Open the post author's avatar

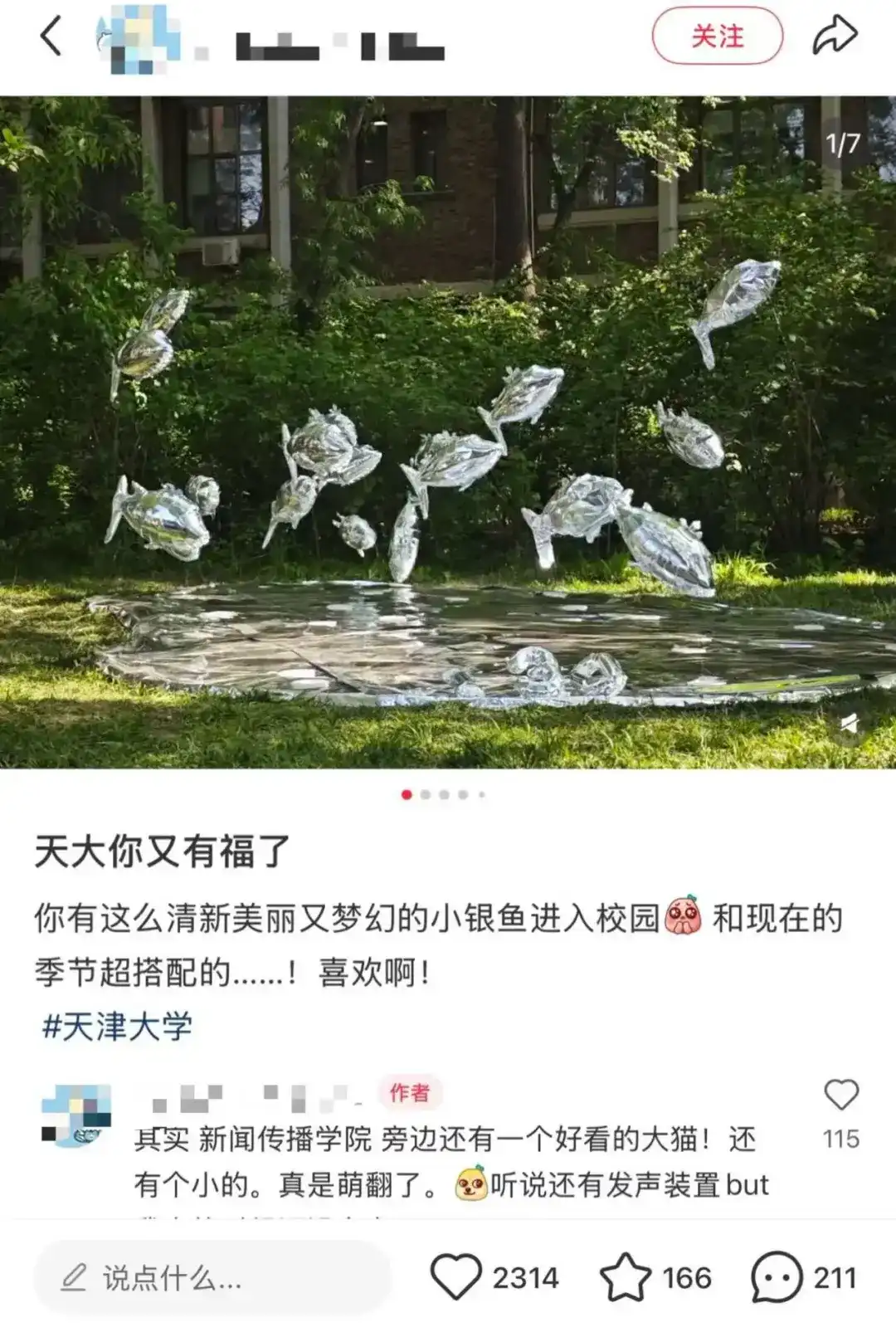139,39
